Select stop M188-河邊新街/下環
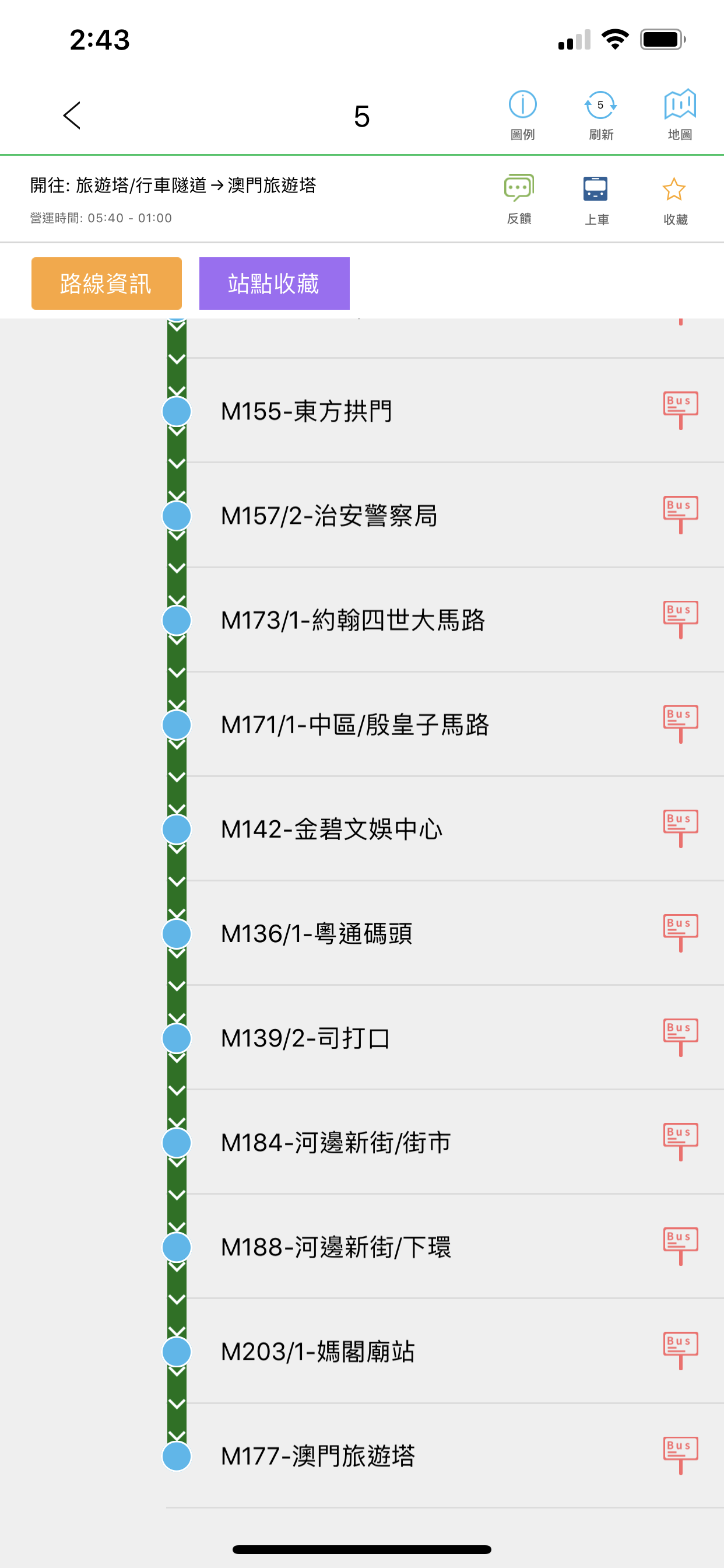 point(336,1247)
